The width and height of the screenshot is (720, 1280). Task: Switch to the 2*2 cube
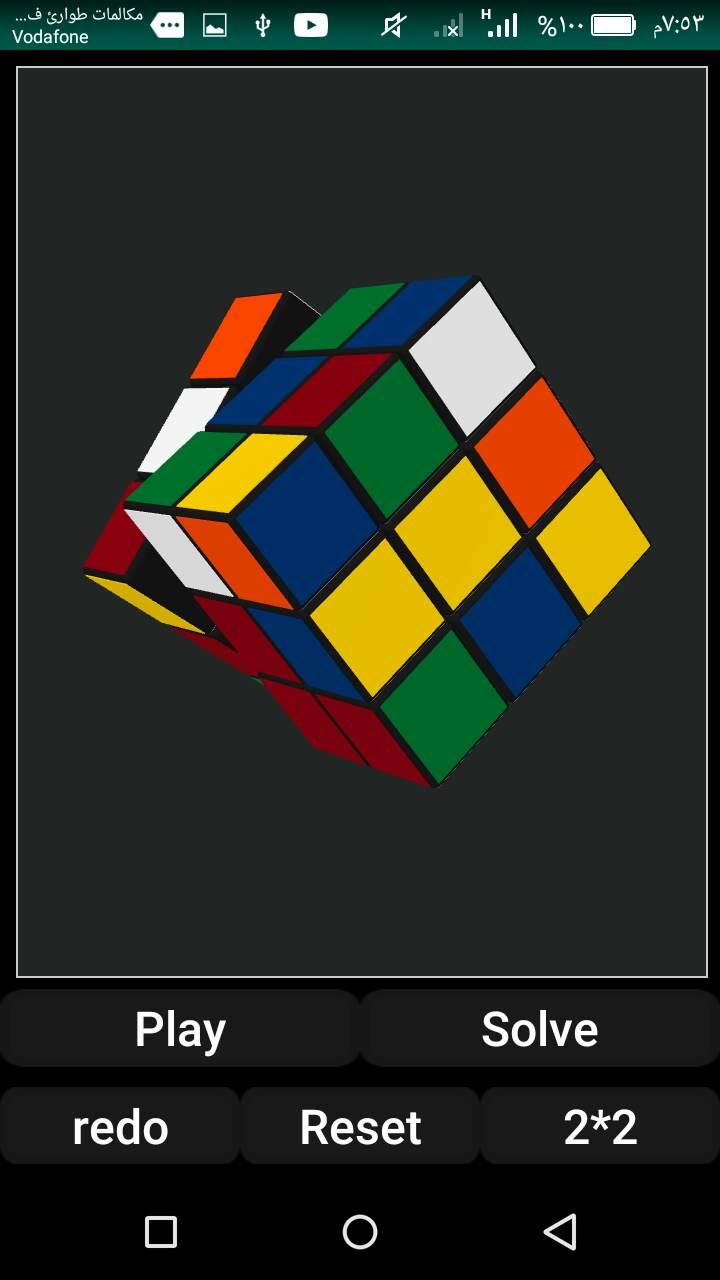click(x=600, y=1126)
